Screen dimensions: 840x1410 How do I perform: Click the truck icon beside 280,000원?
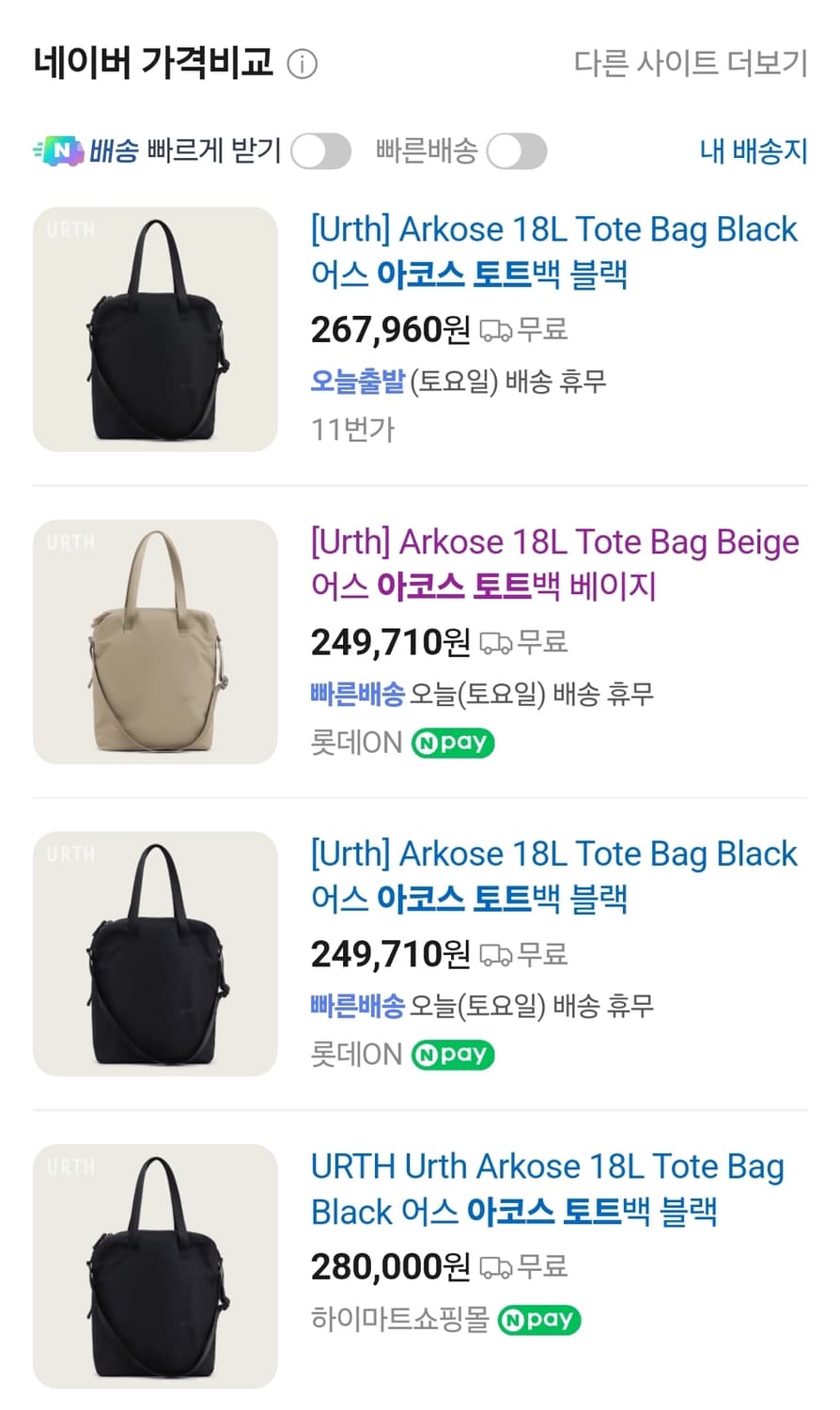[x=495, y=1266]
